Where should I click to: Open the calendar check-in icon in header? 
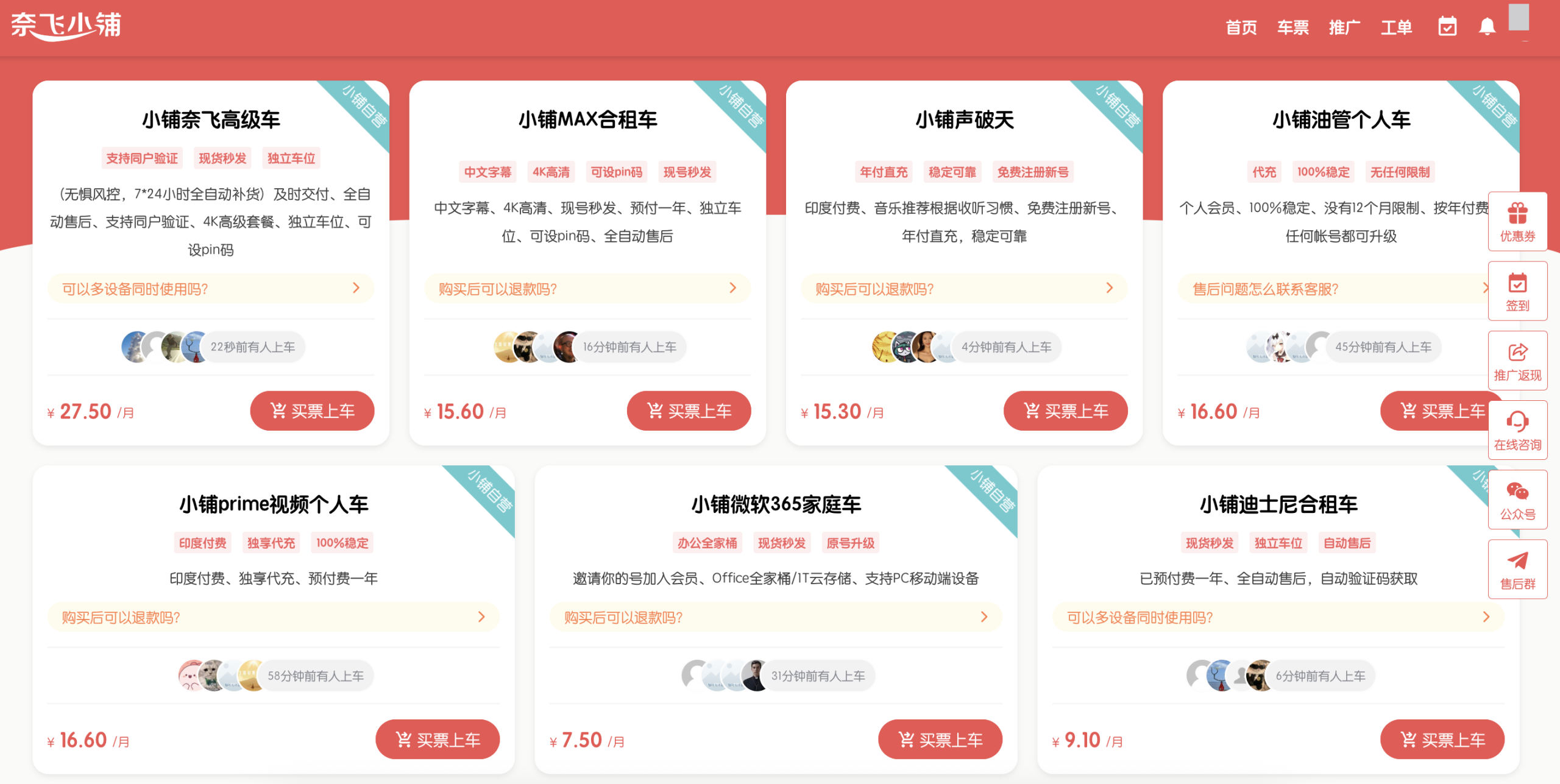point(1447,27)
